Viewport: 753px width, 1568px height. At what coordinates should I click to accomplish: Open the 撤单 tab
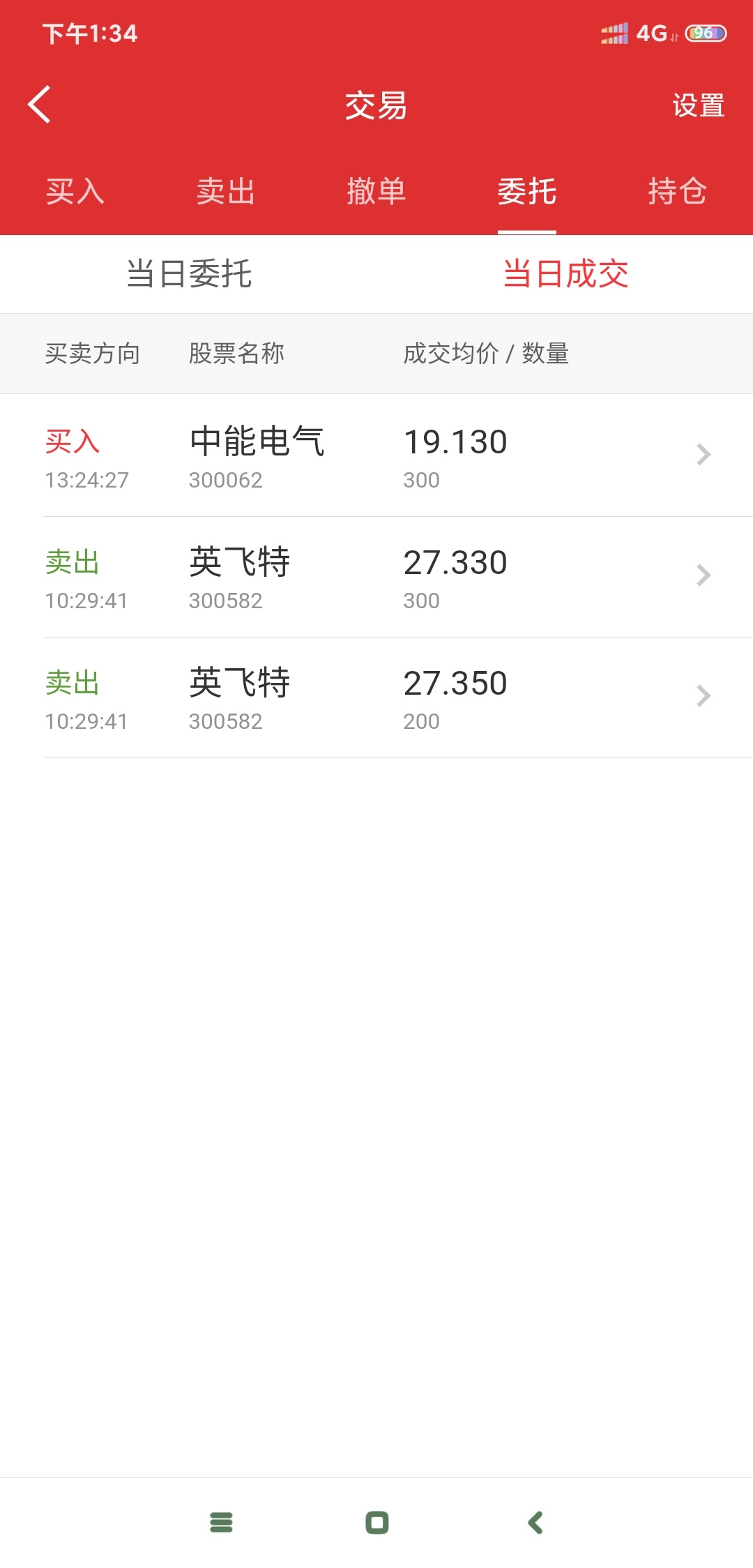coord(376,191)
